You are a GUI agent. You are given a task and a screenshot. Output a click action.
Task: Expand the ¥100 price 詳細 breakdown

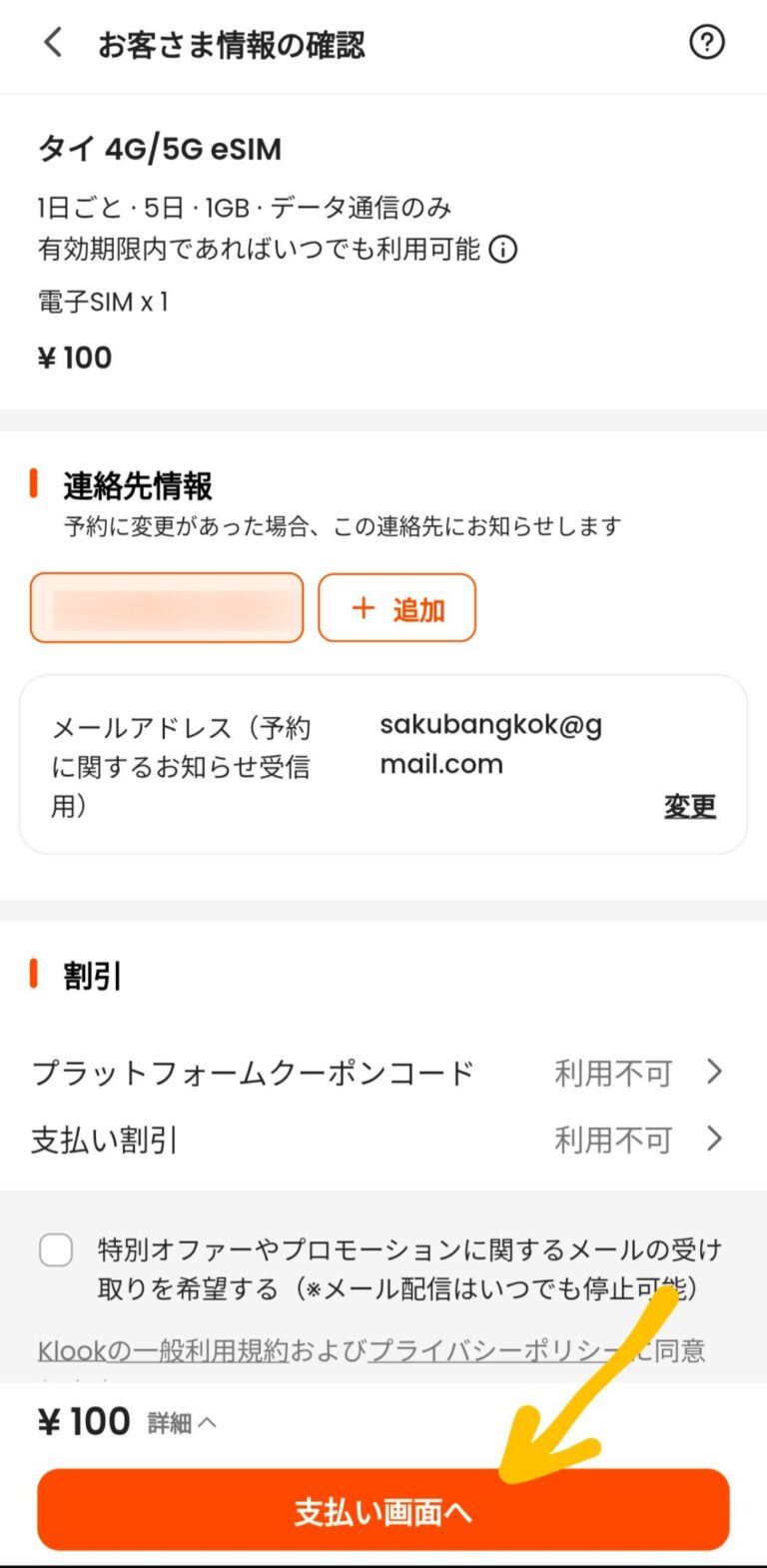pos(181,1422)
